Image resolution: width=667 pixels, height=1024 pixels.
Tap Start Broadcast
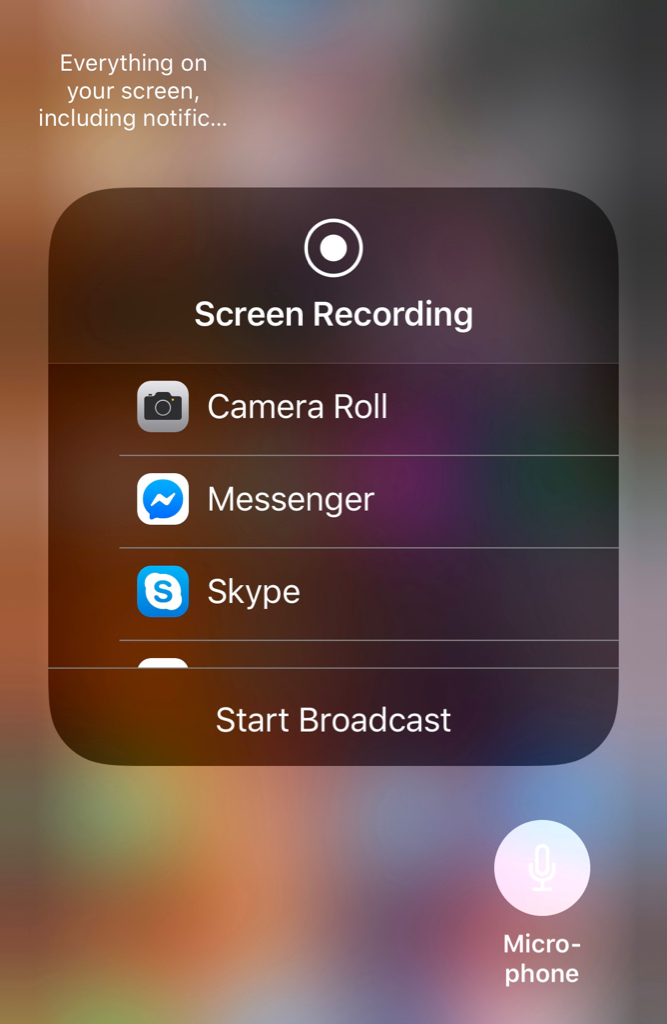(x=333, y=719)
